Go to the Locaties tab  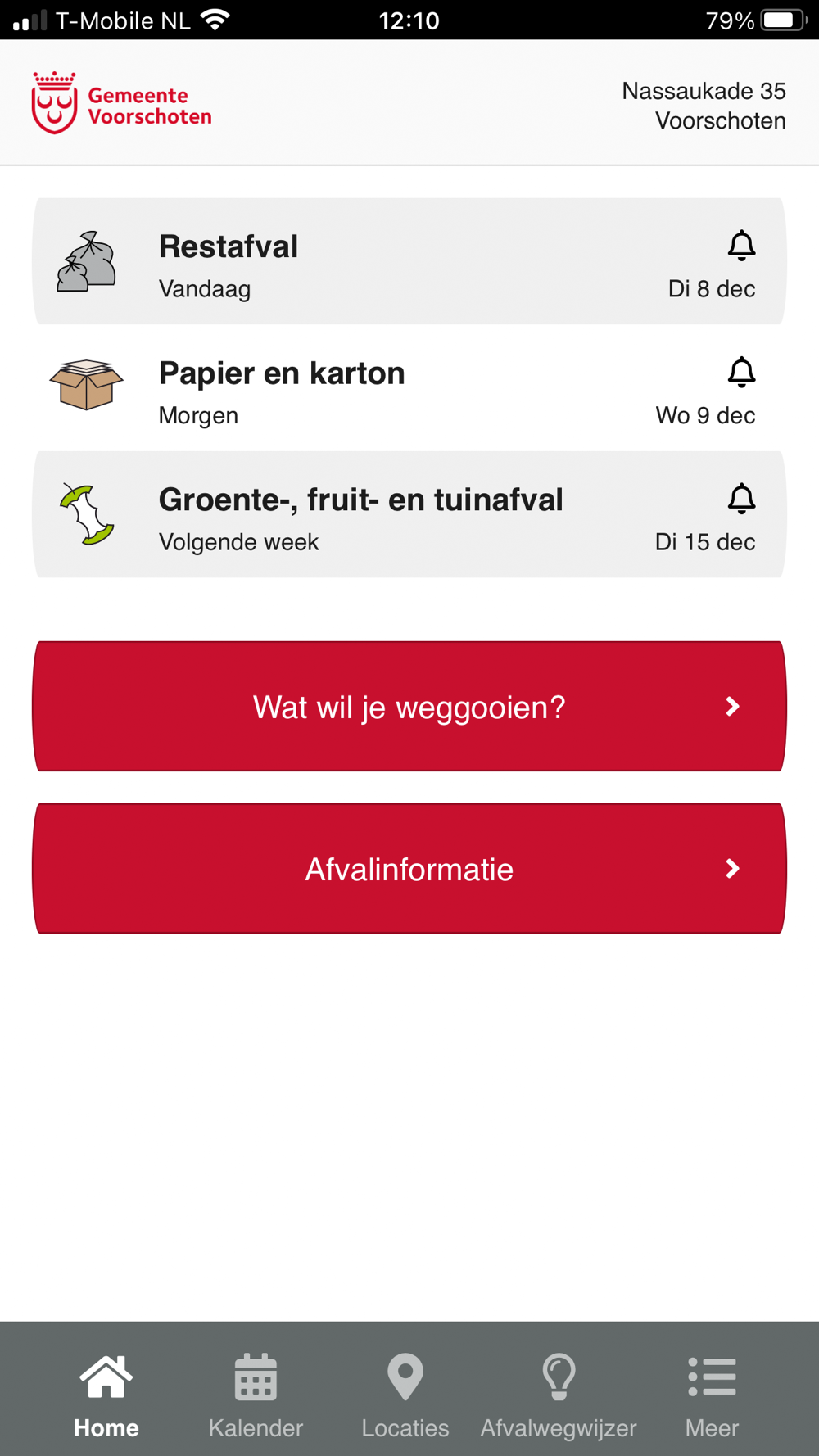point(405,1395)
